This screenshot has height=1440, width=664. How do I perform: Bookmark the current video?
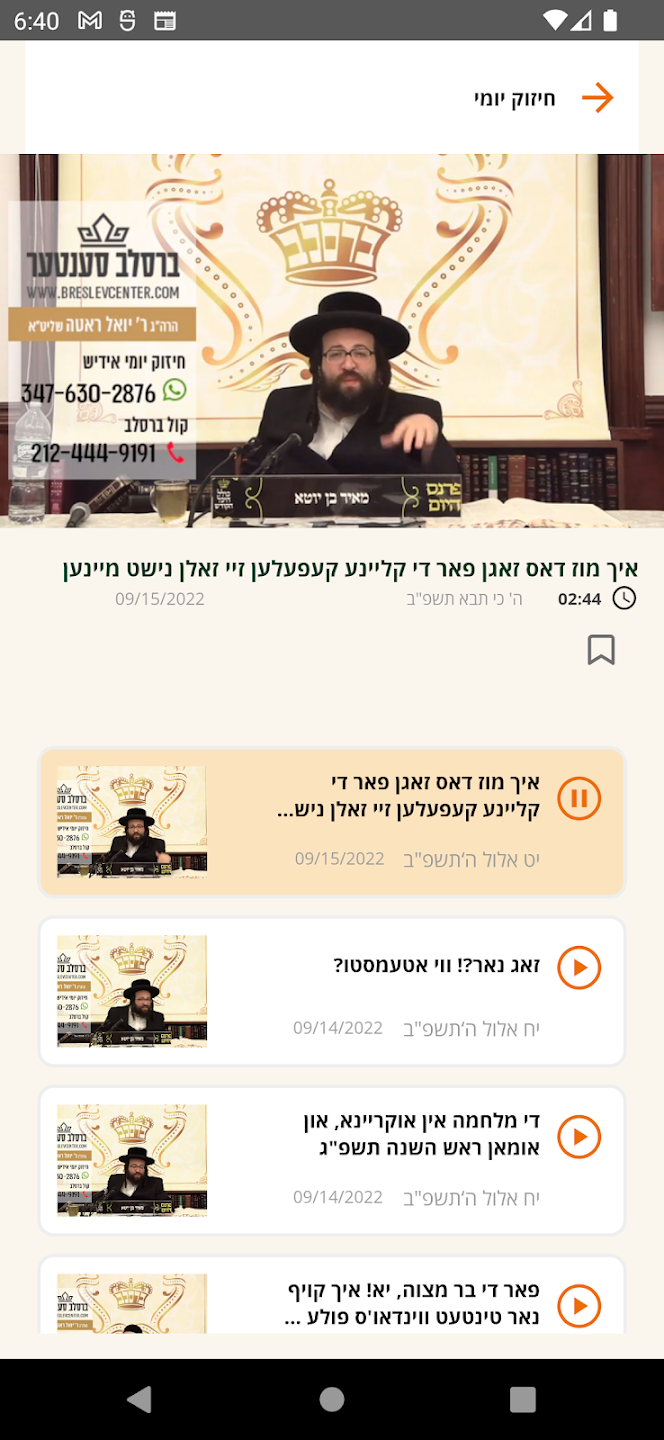(x=601, y=650)
